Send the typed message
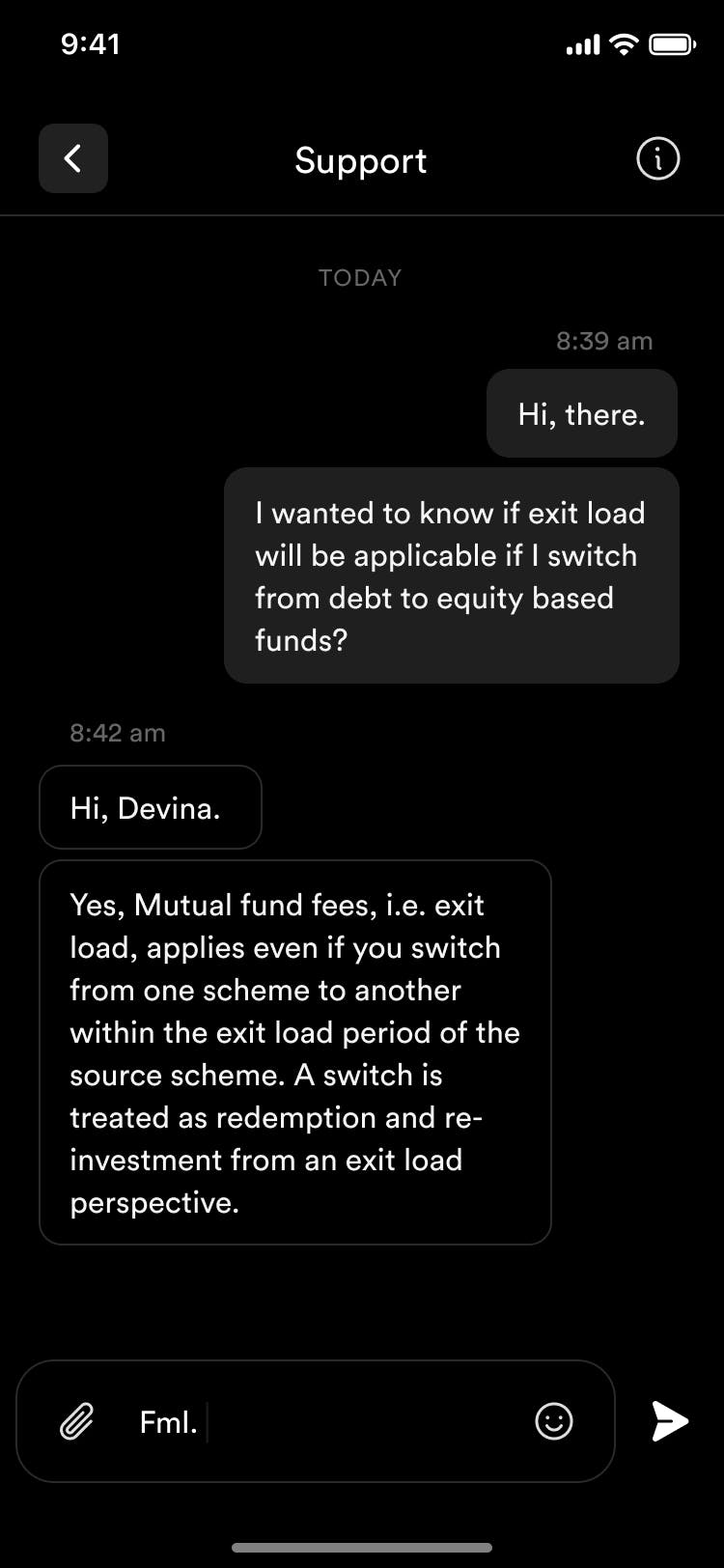This screenshot has height=1568, width=724. pos(670,1421)
